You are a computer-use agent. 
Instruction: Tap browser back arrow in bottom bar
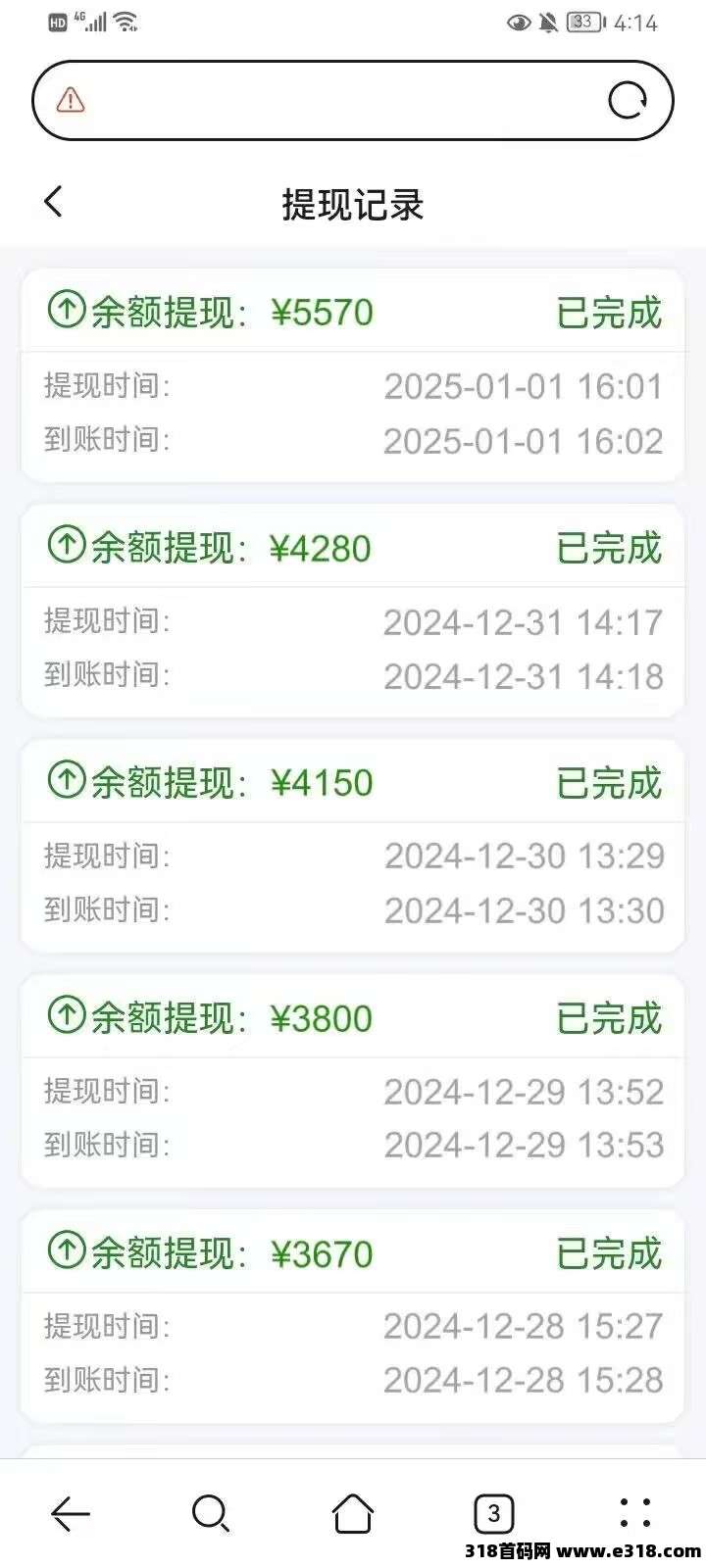click(71, 1514)
